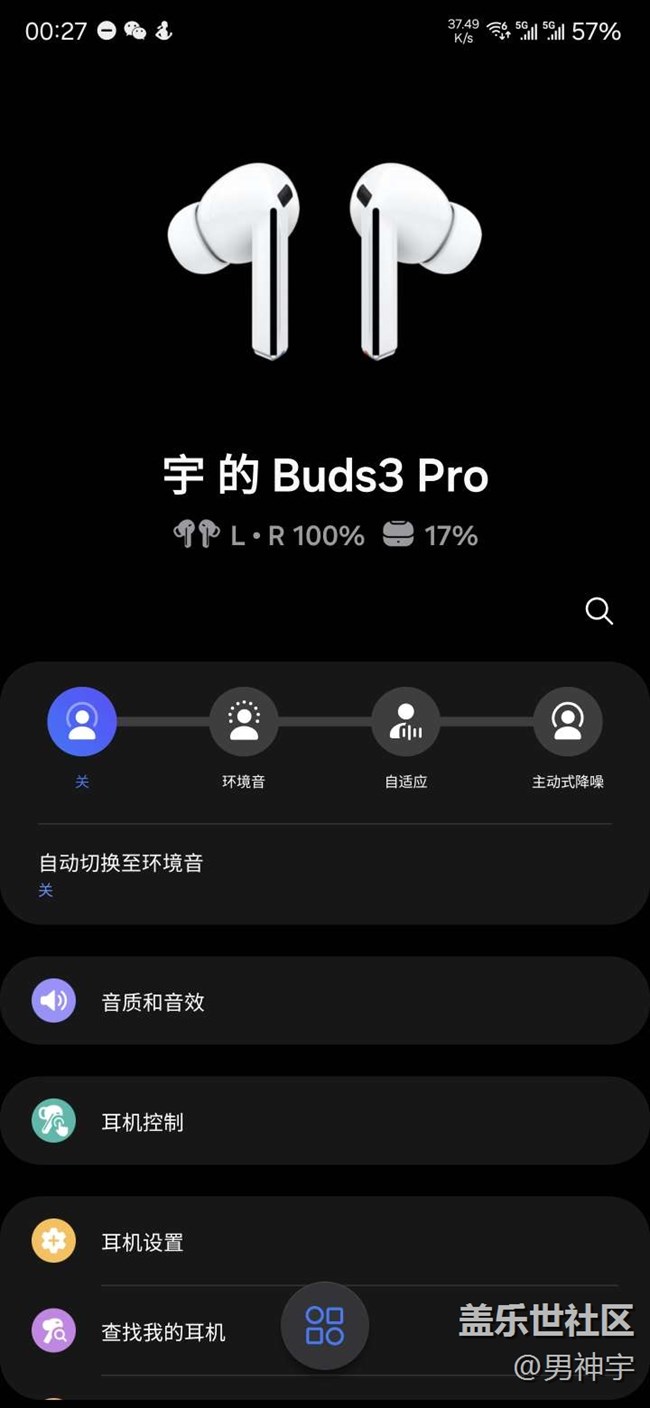Tap the floating devices grid button
This screenshot has width=650, height=1408.
click(x=325, y=1325)
